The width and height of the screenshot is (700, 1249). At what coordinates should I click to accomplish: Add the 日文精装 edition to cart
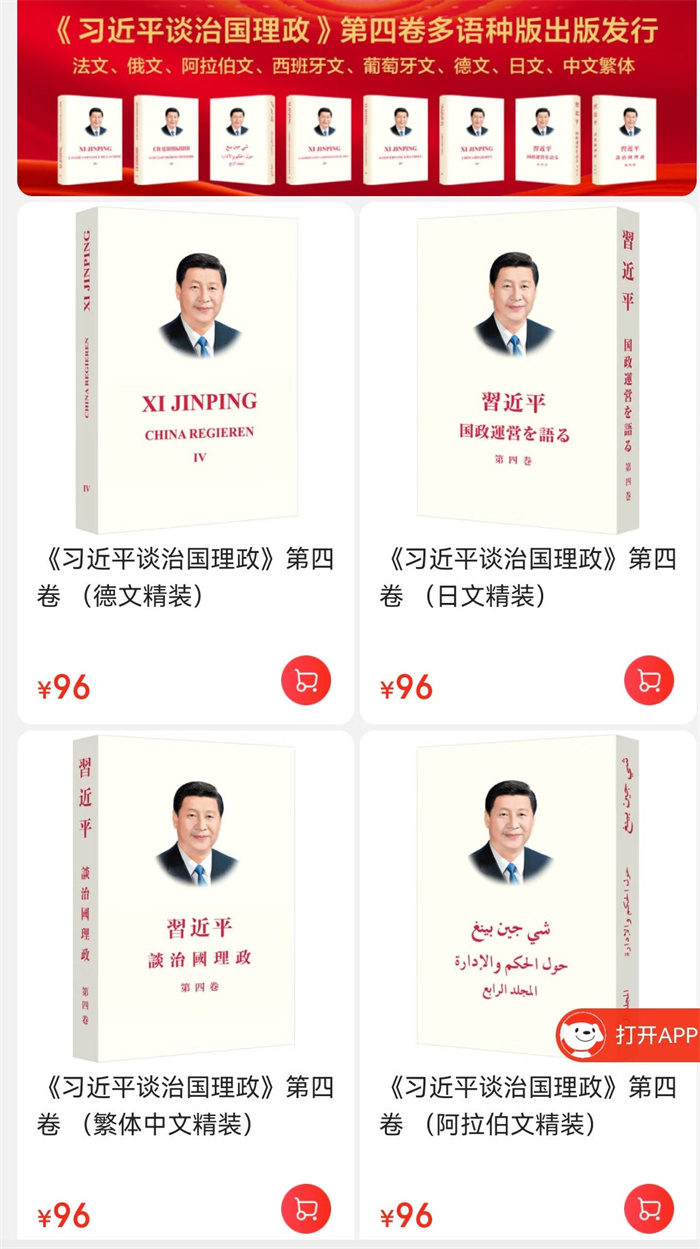649,682
